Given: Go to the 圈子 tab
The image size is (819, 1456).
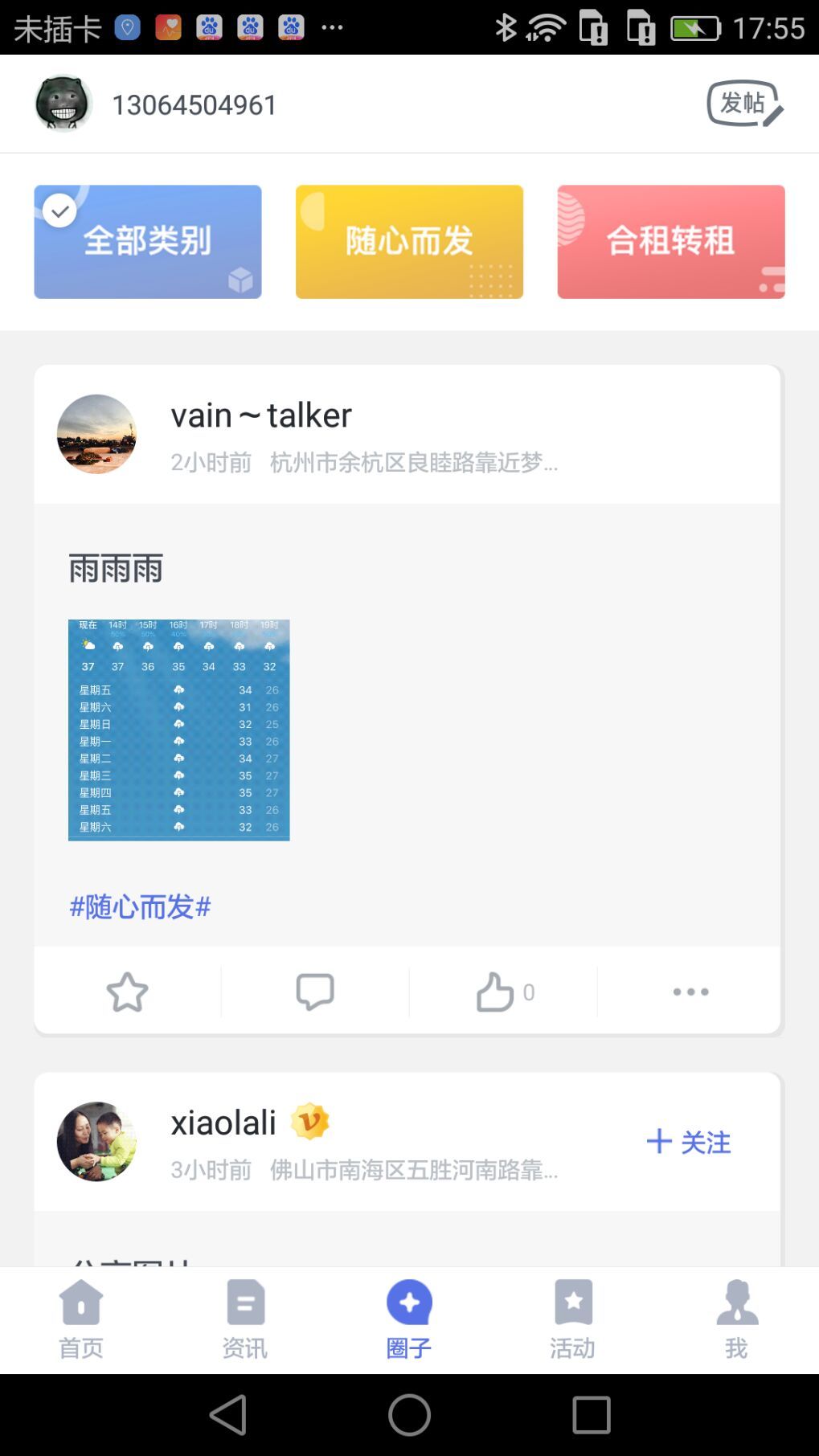Looking at the screenshot, I should click(409, 1319).
